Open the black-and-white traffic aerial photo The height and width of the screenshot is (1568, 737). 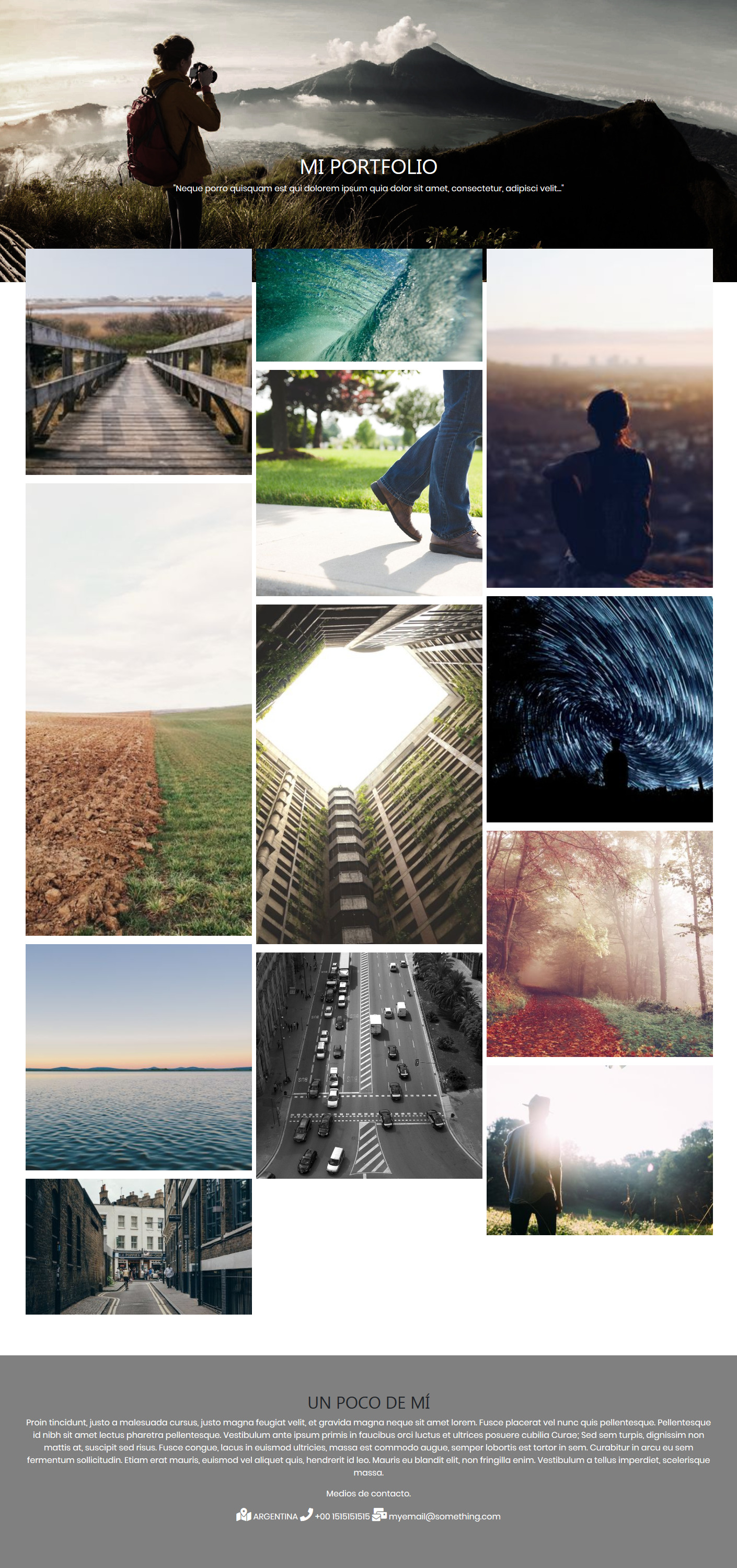[369, 1065]
